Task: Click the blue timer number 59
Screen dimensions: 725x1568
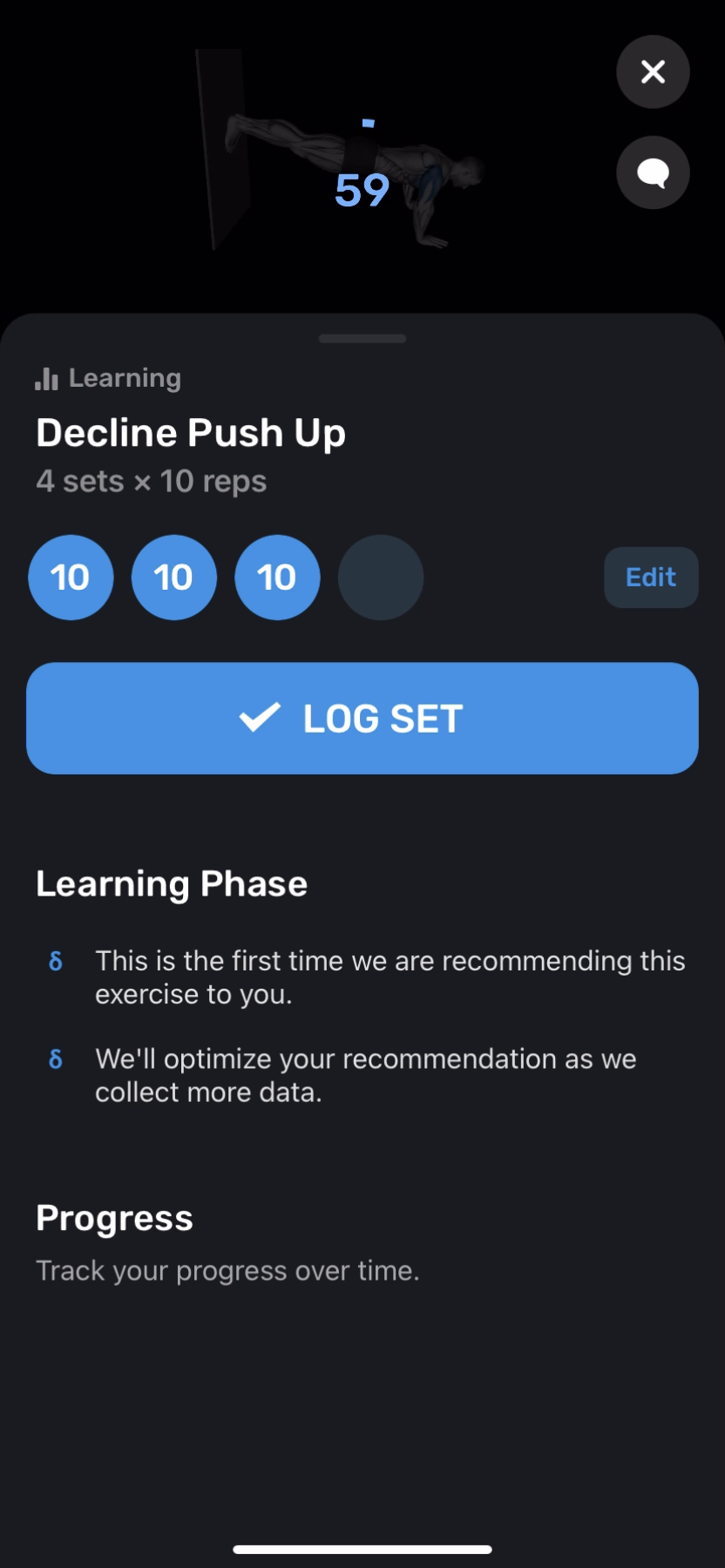Action: tap(362, 190)
